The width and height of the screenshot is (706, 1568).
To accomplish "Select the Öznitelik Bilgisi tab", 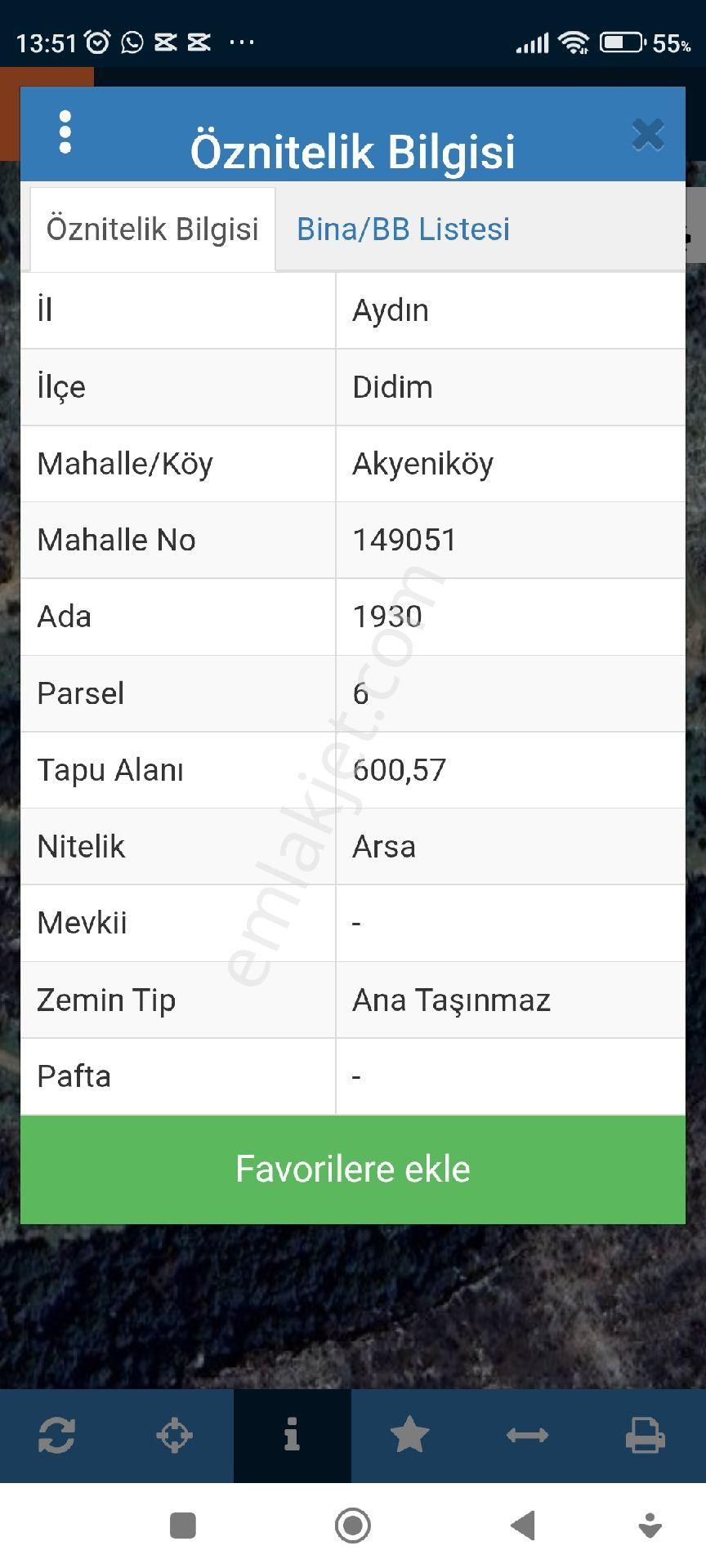I will (x=151, y=229).
